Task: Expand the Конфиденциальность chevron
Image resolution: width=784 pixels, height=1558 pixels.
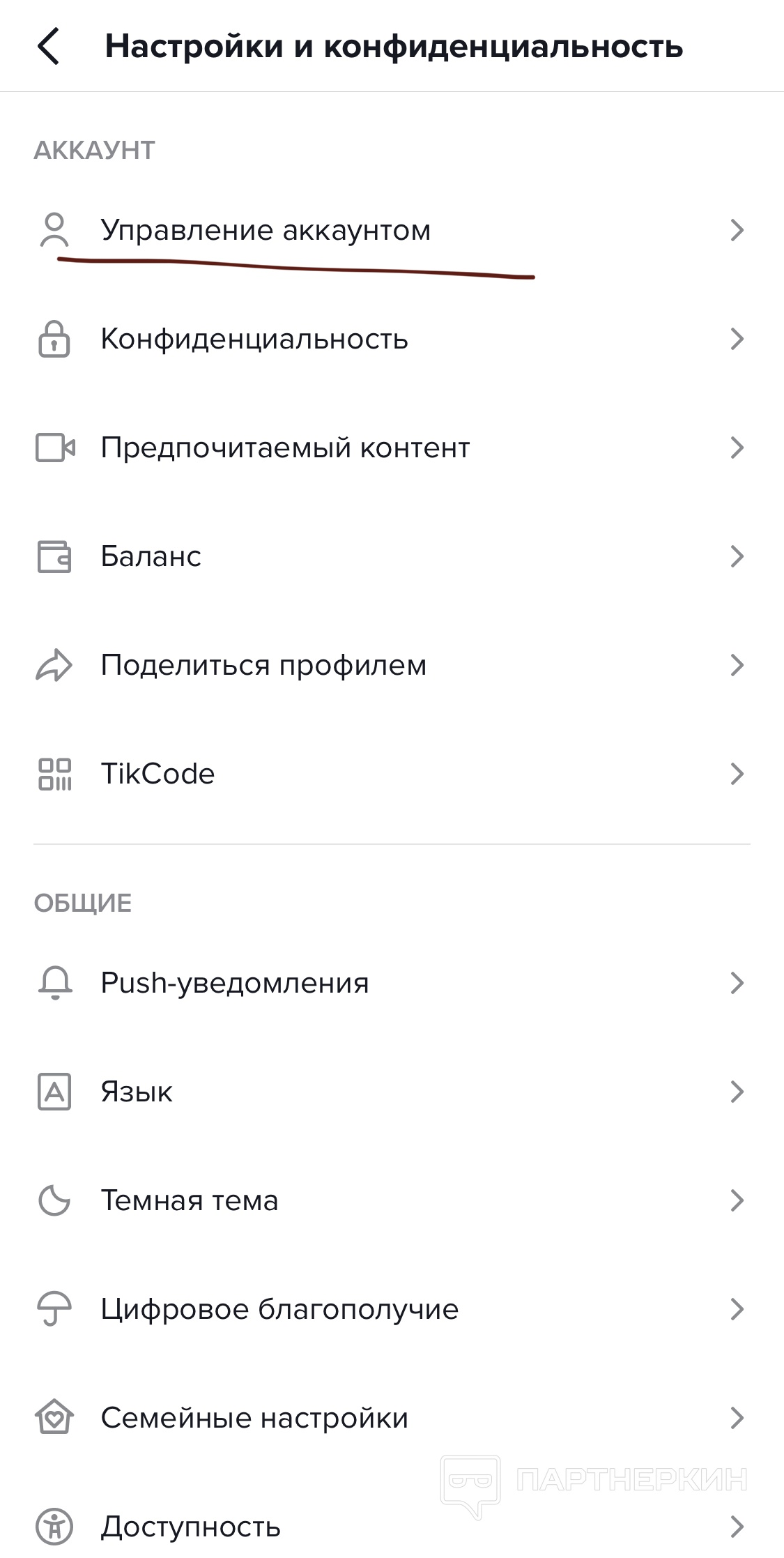Action: point(737,339)
